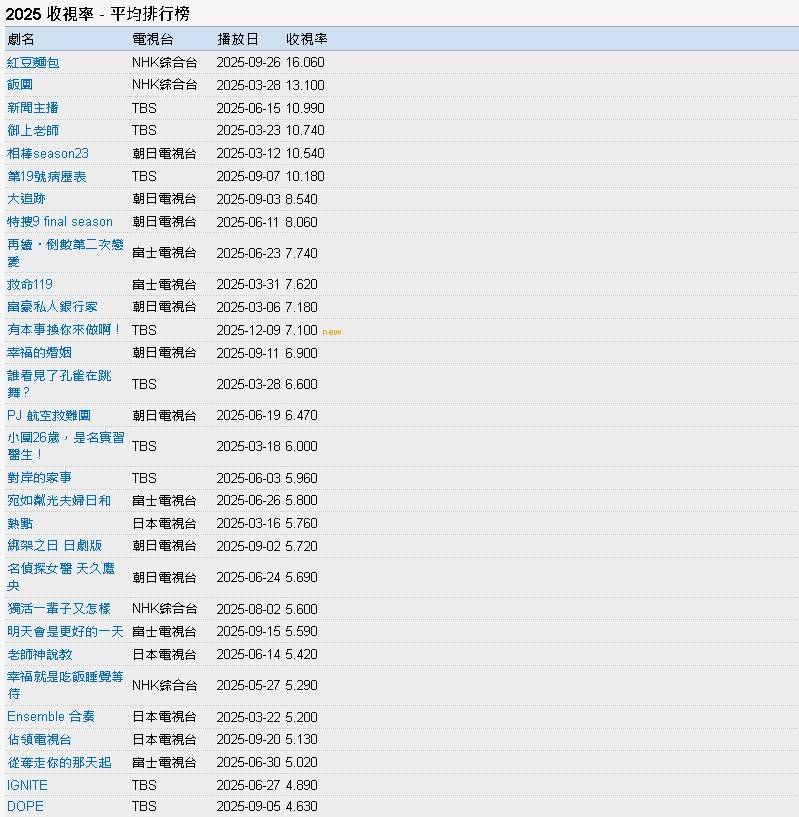This screenshot has width=799, height=817.
Task: Open the 紅豆麵包 drama link
Action: point(33,62)
